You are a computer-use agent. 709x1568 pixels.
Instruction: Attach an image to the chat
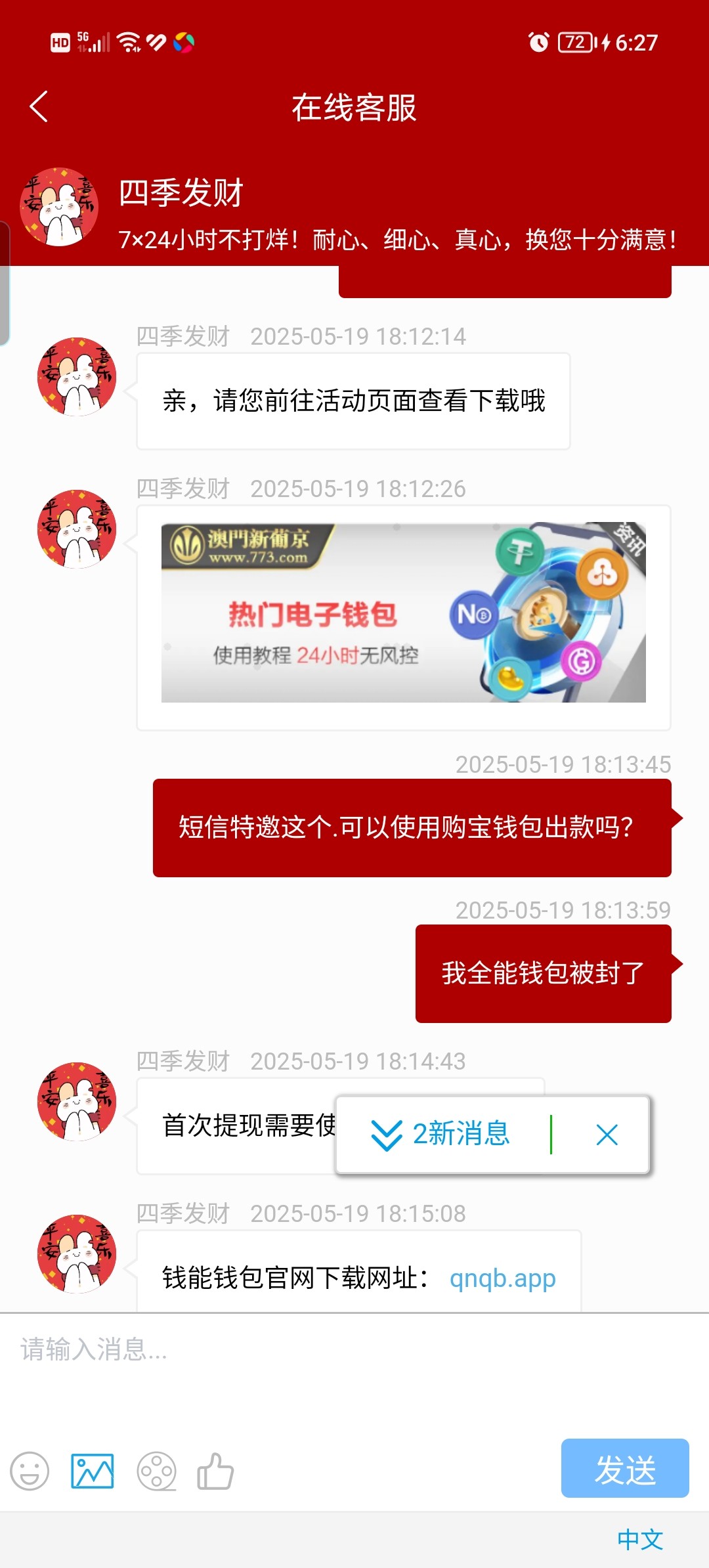93,1471
